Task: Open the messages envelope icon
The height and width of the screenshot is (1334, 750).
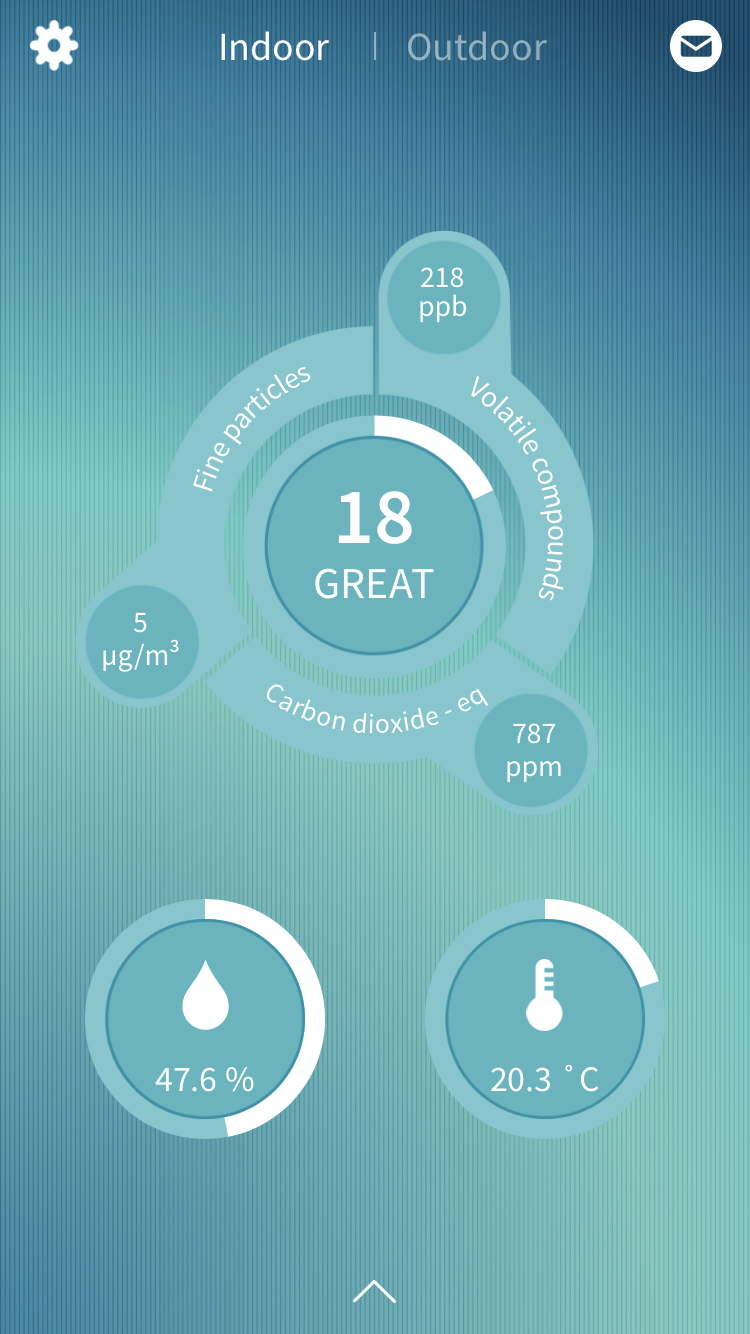Action: [695, 46]
